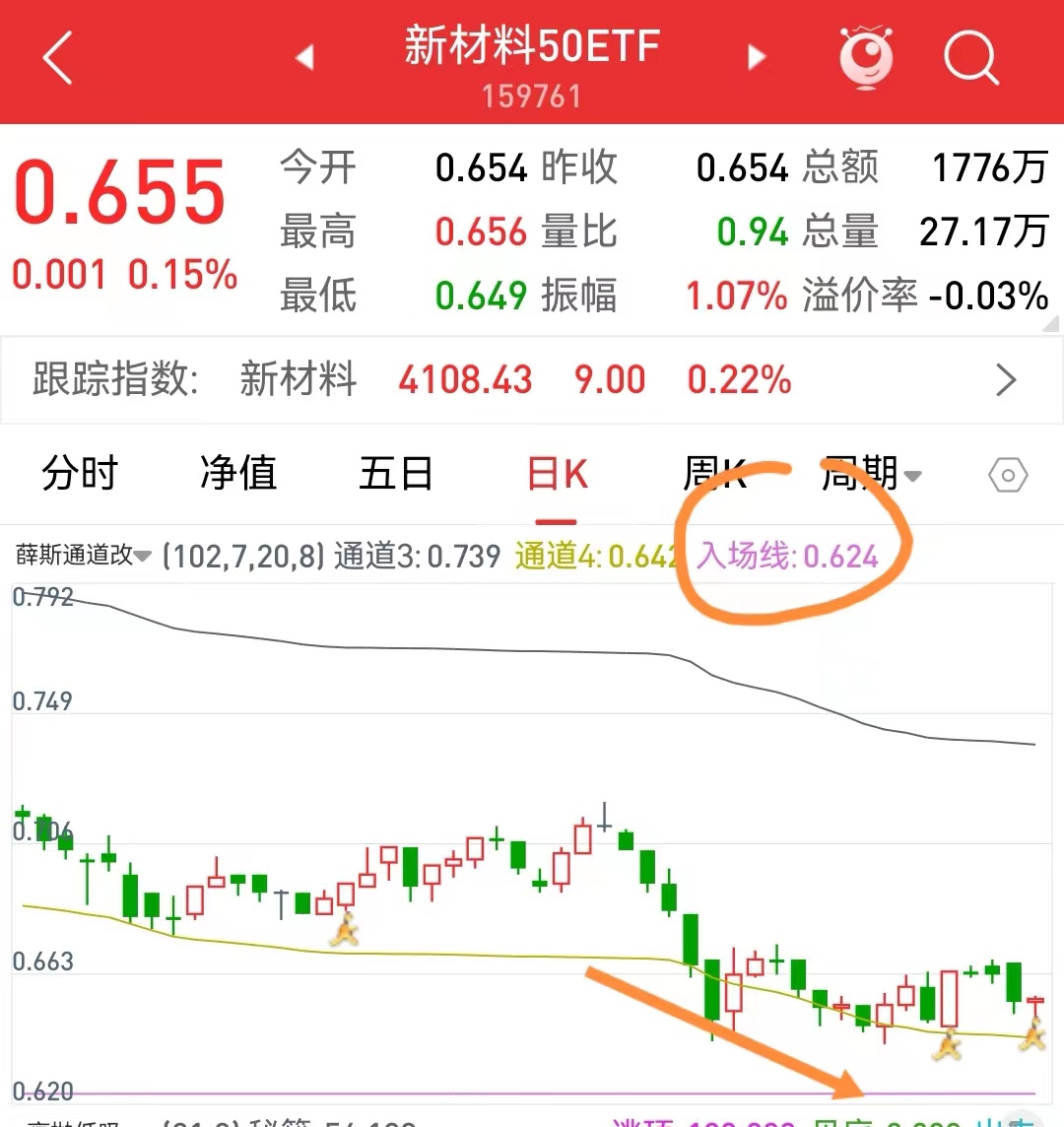
Task: Open chart settings hexagon icon
Action: coord(1008,477)
